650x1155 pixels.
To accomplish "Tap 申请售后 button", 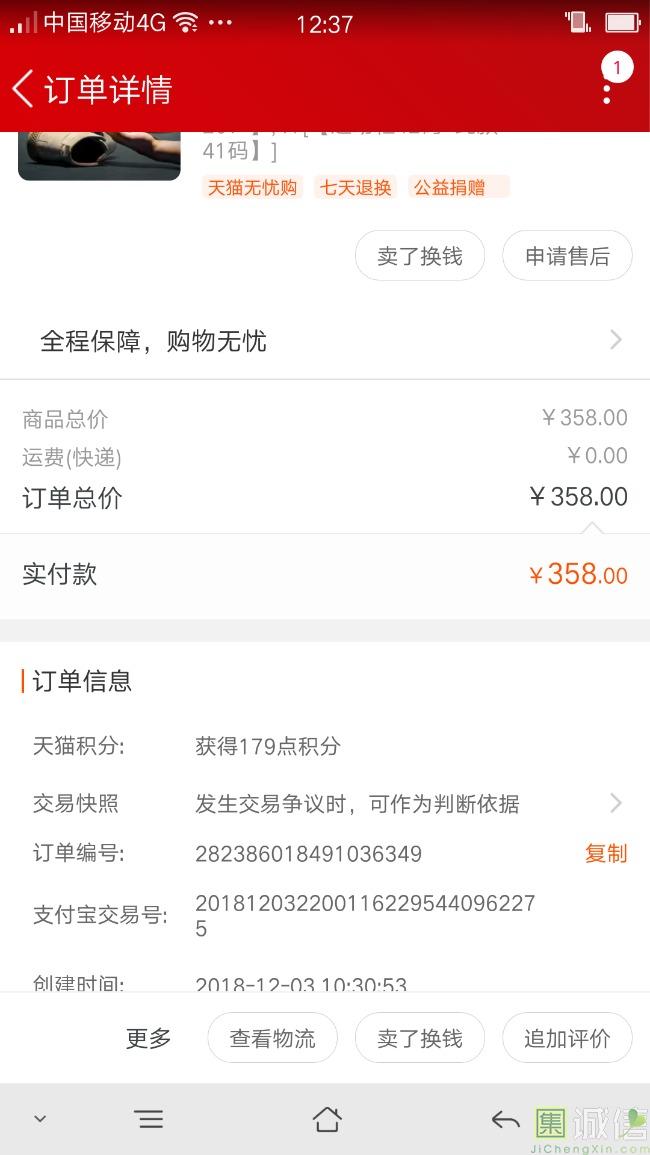I will click(x=567, y=256).
